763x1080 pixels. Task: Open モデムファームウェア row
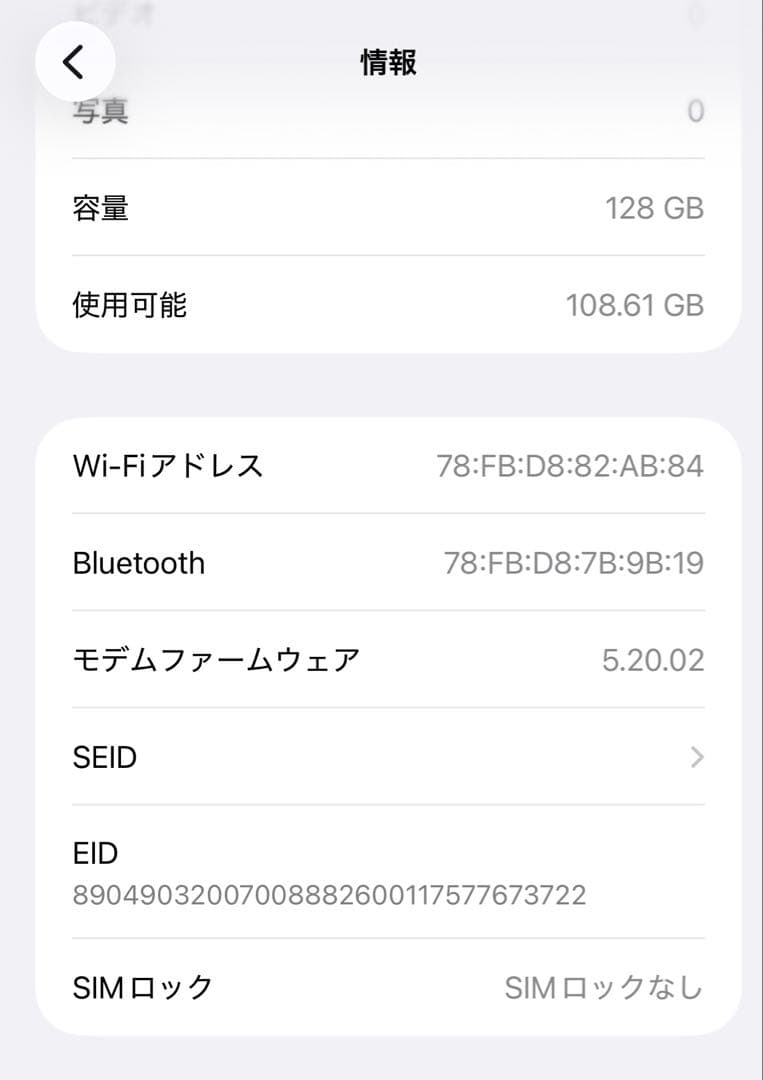(380, 659)
